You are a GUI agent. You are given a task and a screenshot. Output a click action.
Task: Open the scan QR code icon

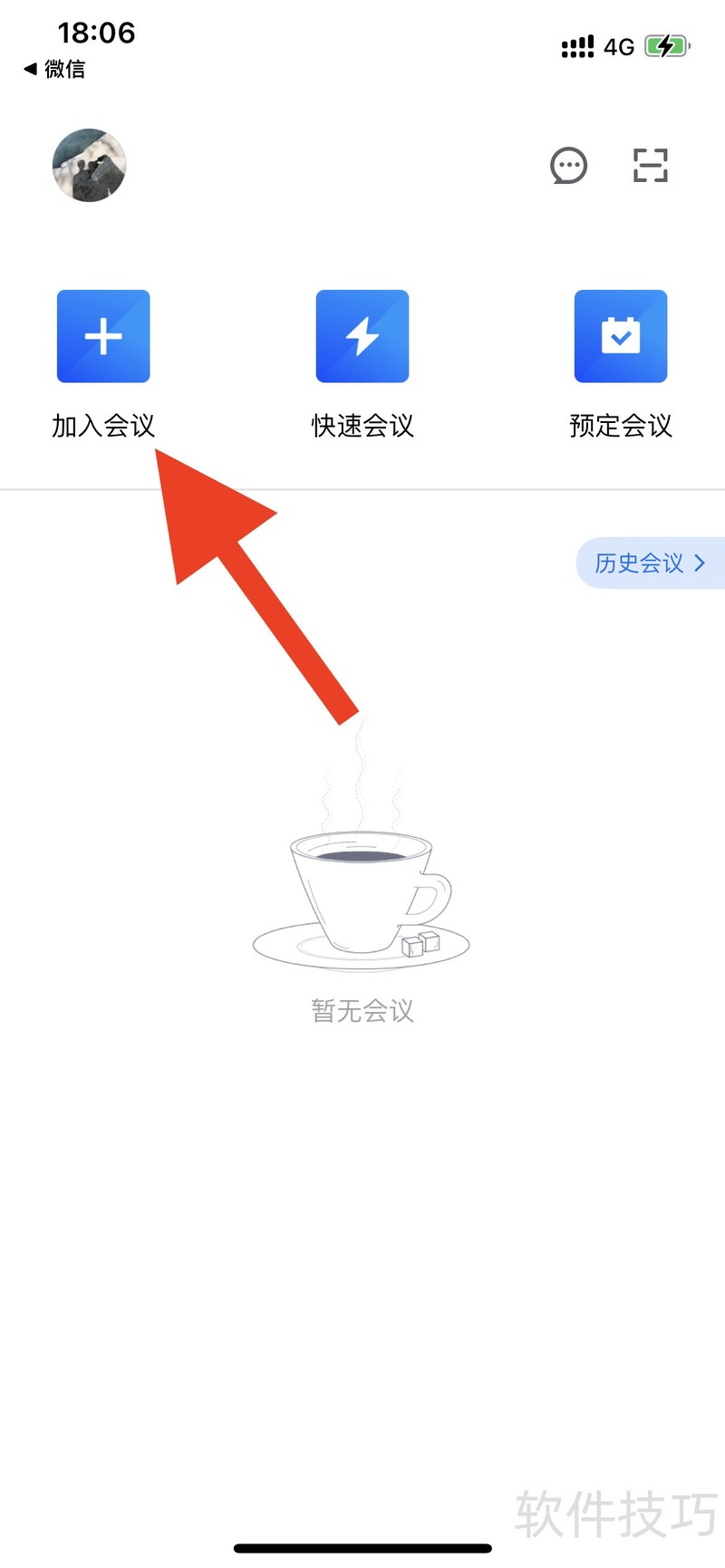pyautogui.click(x=650, y=166)
